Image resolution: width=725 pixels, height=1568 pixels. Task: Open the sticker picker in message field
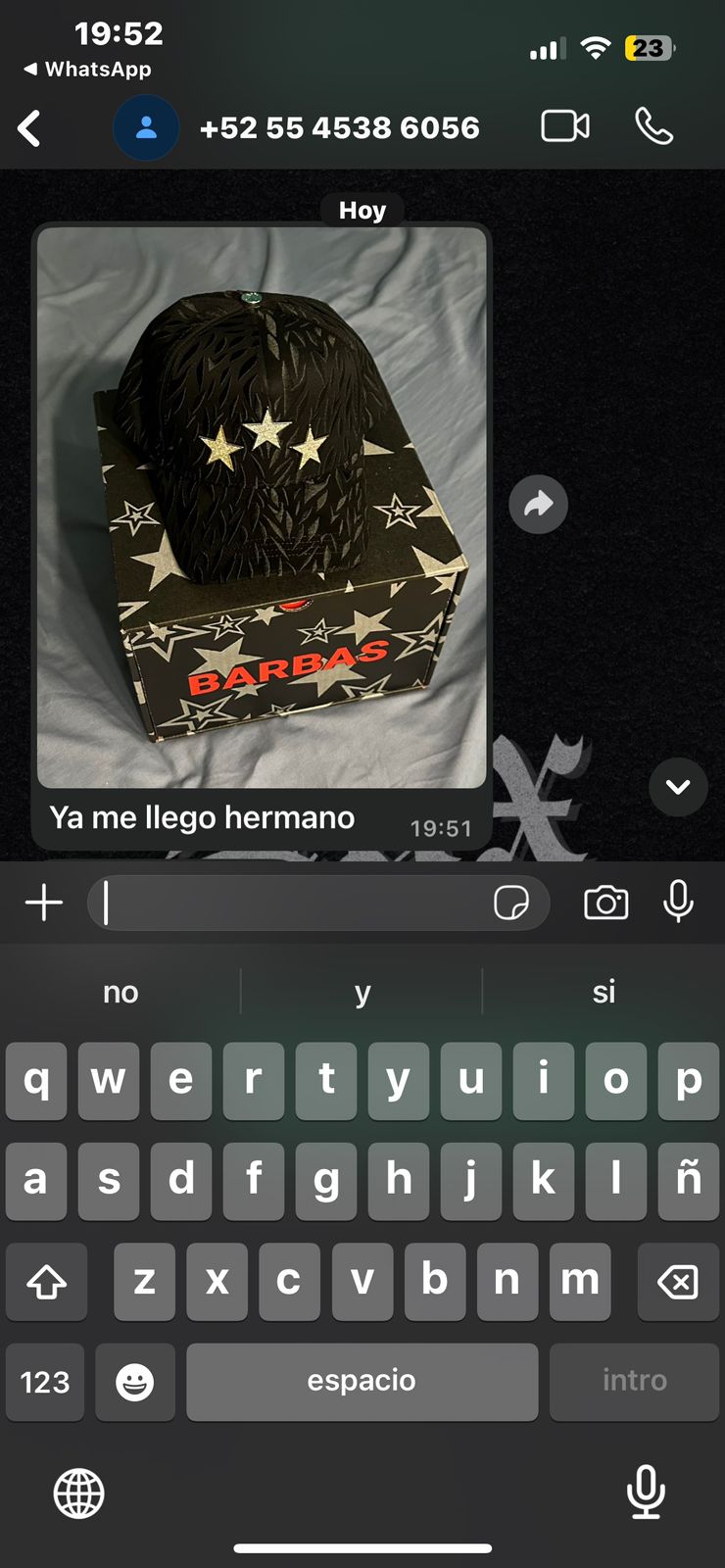click(x=511, y=903)
